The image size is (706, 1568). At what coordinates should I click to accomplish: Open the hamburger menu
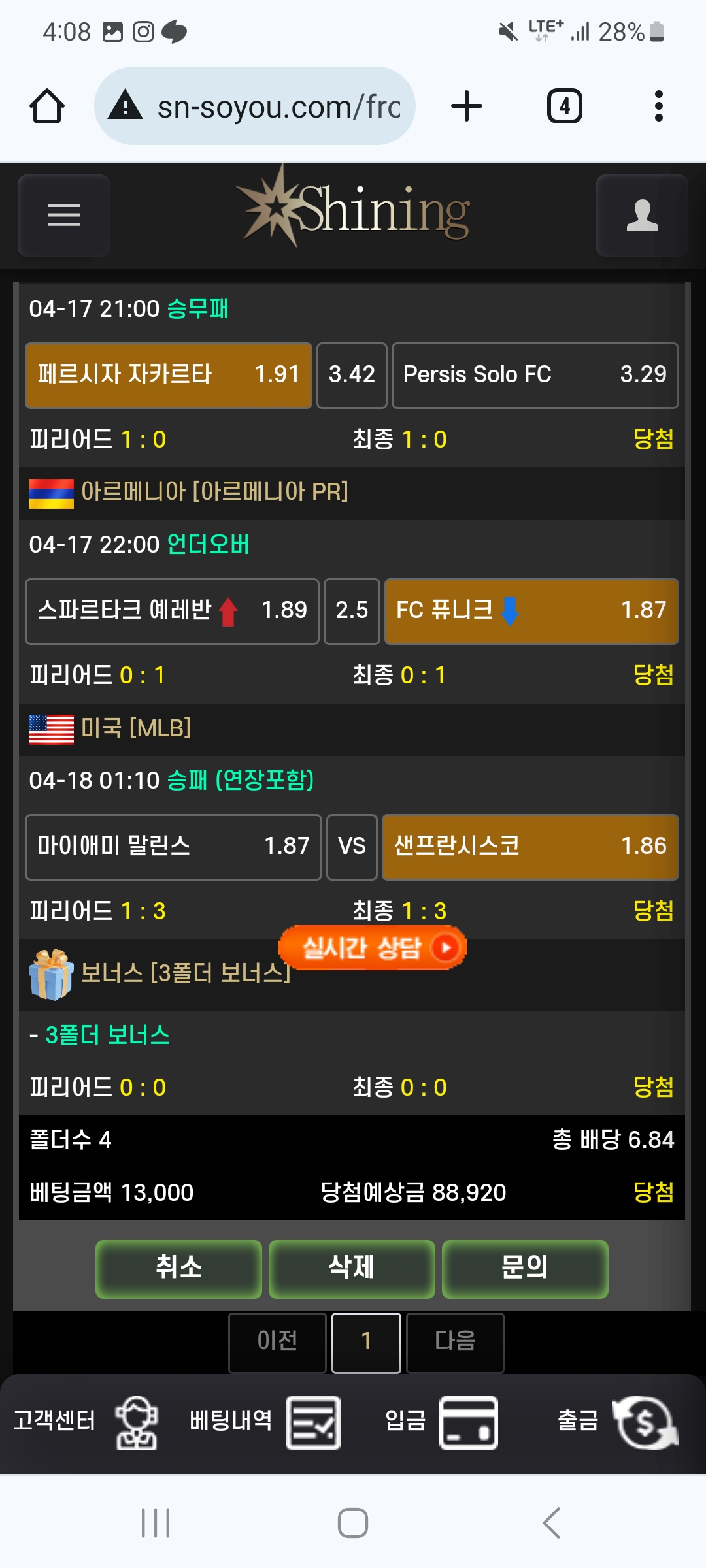click(x=63, y=215)
